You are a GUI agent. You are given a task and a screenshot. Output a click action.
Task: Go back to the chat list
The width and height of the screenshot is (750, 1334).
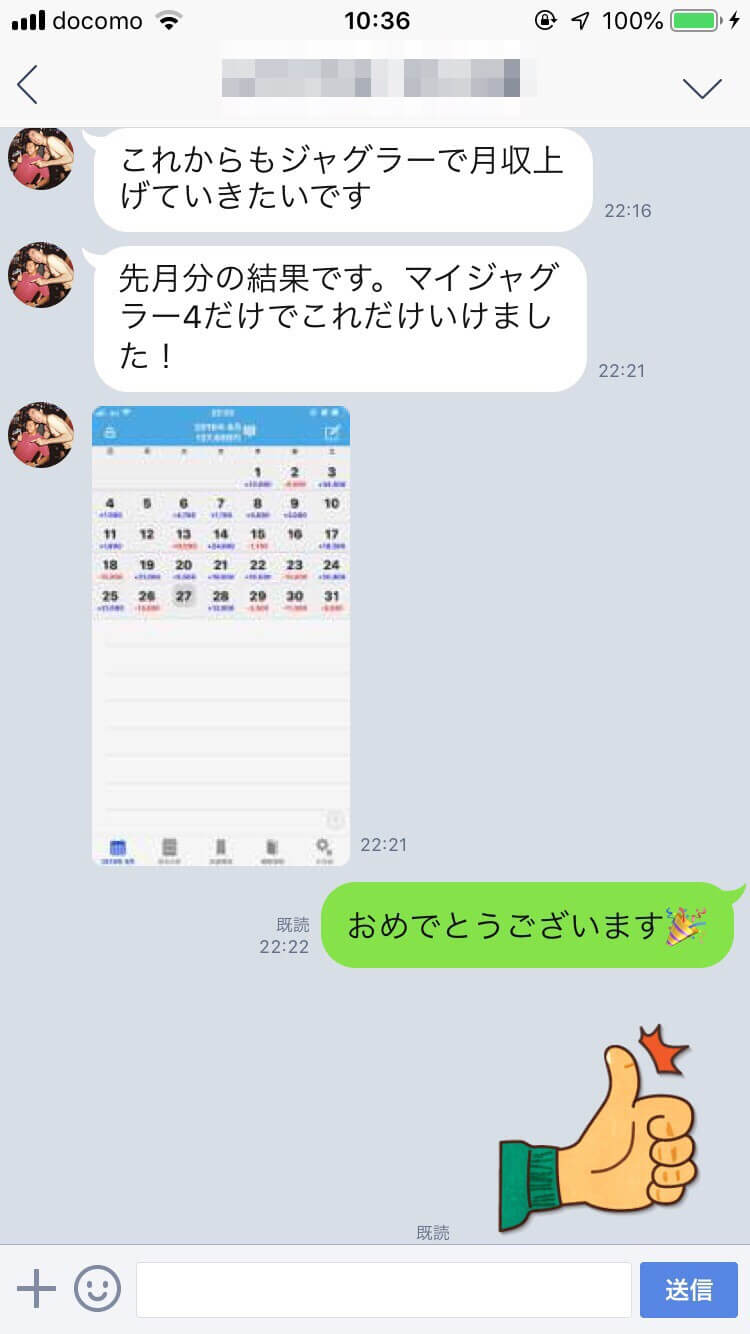28,85
